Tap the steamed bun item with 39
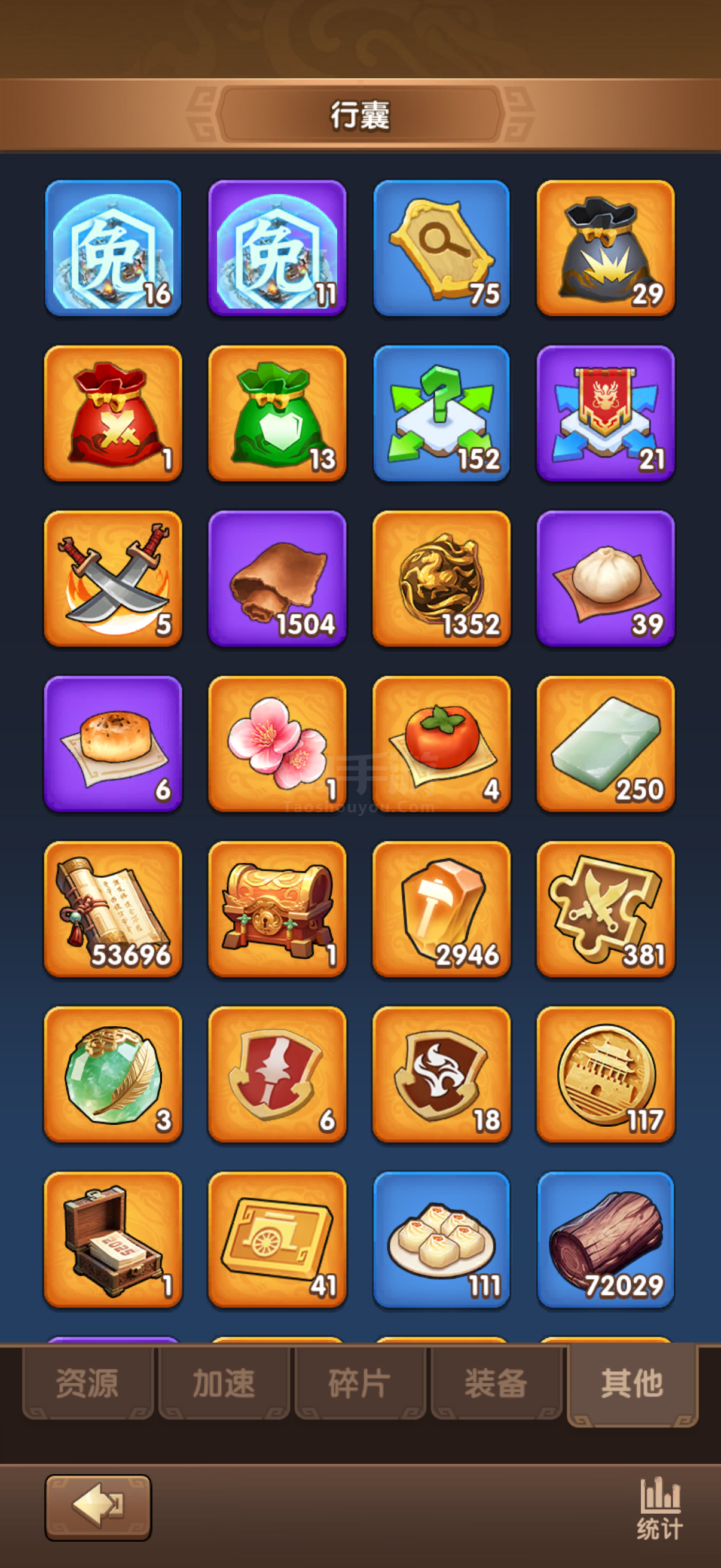This screenshot has width=721, height=1568. pos(606,578)
